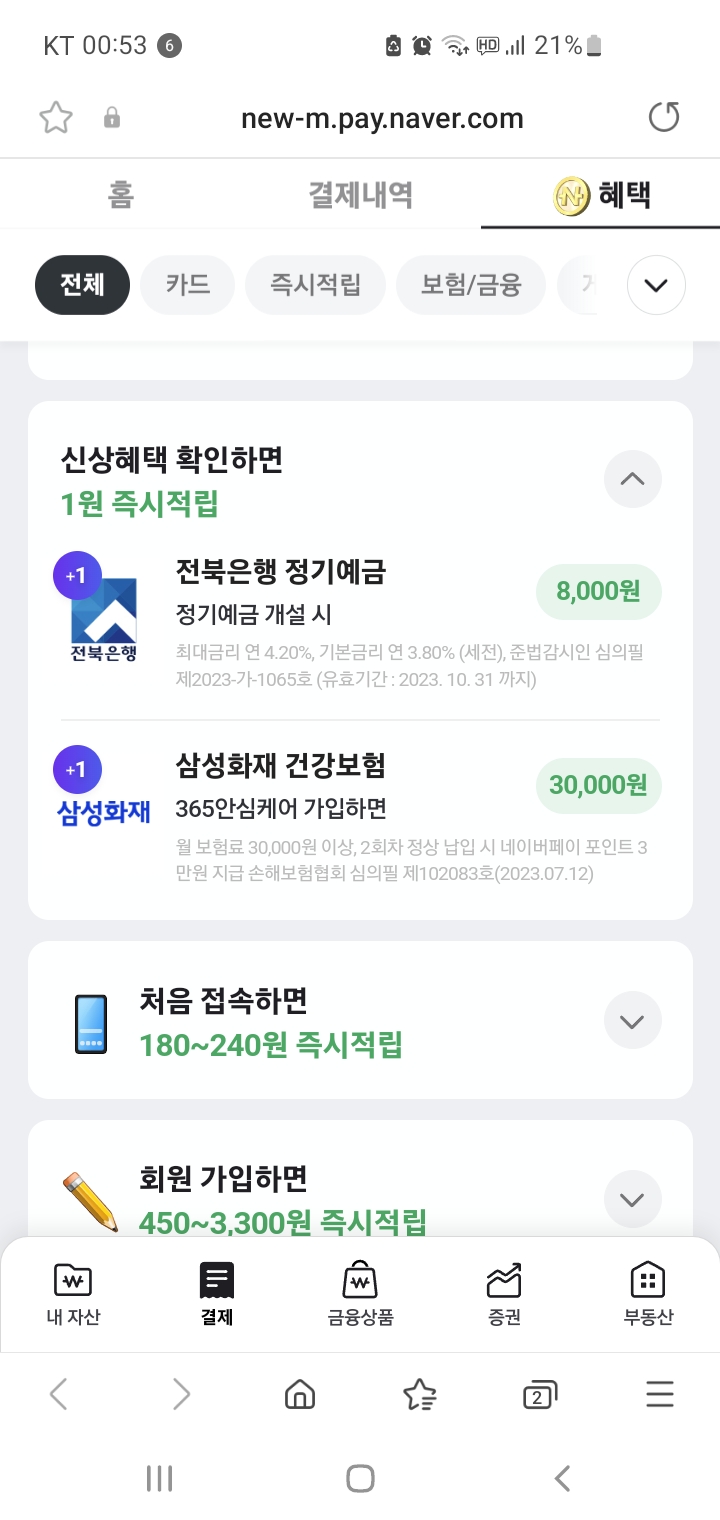Select the 보험/금융 filter chip
720x1520 pixels.
pos(471,285)
